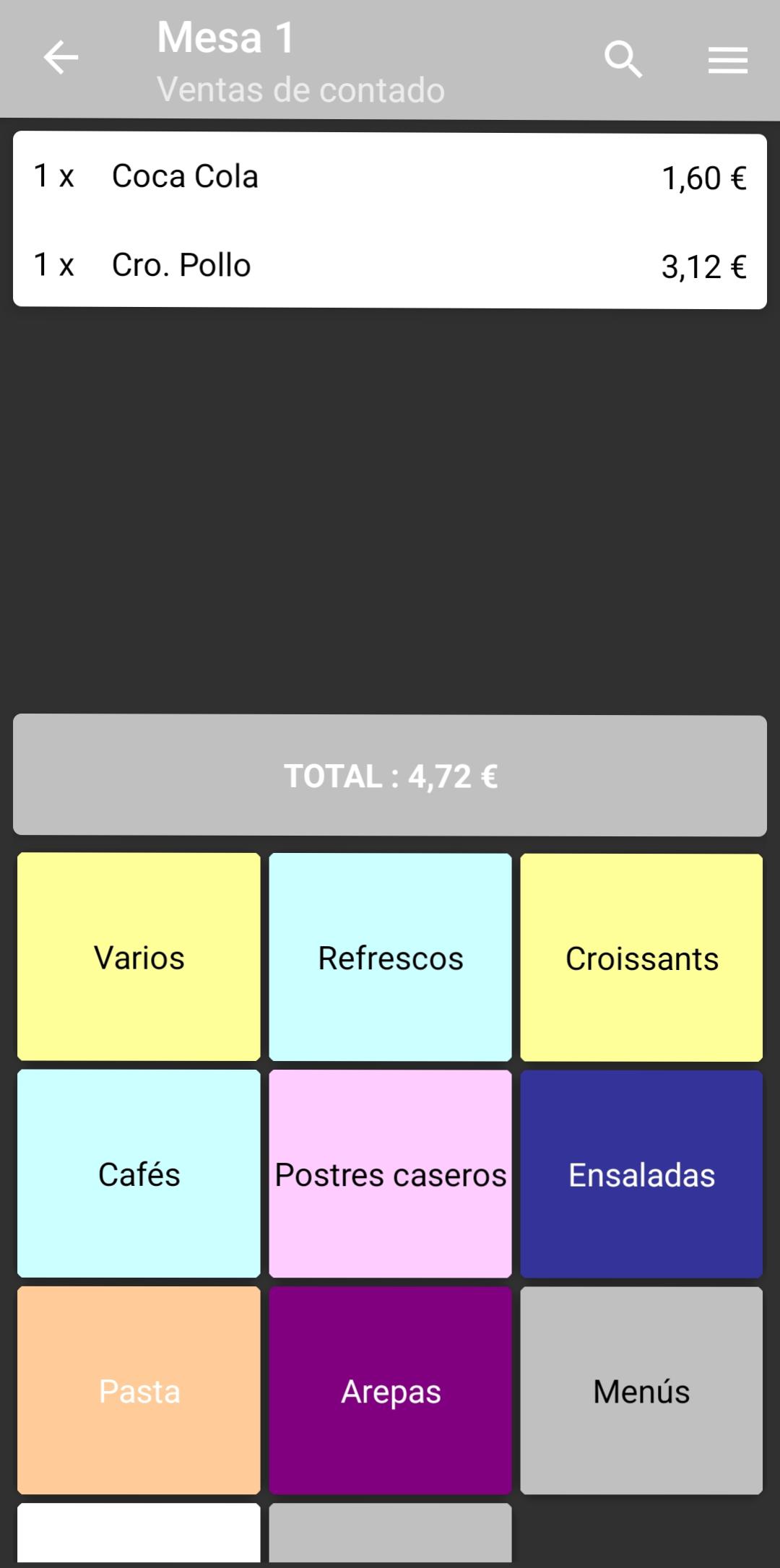The image size is (780, 1568).
Task: Open the Croissants category
Action: [x=641, y=957]
